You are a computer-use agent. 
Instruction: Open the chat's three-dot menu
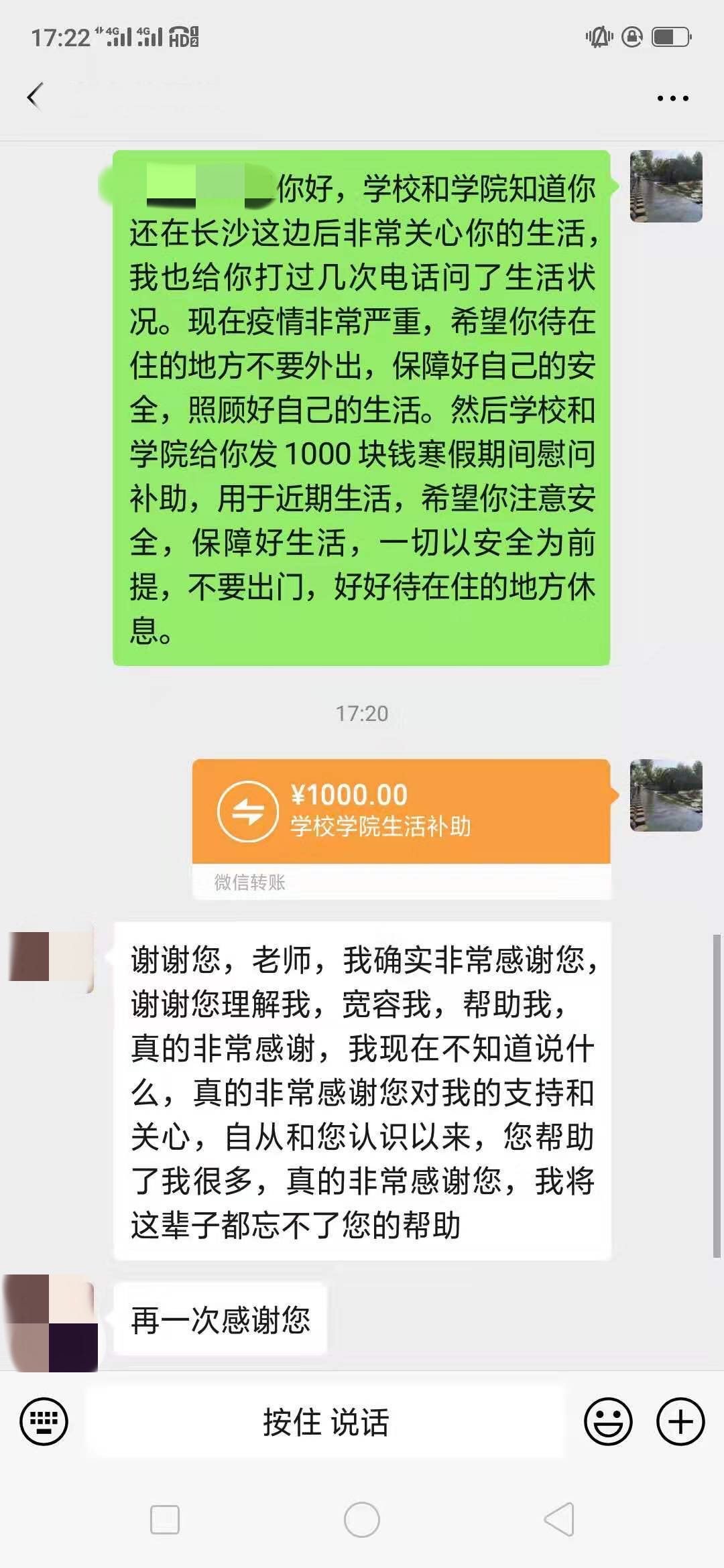pos(672,99)
